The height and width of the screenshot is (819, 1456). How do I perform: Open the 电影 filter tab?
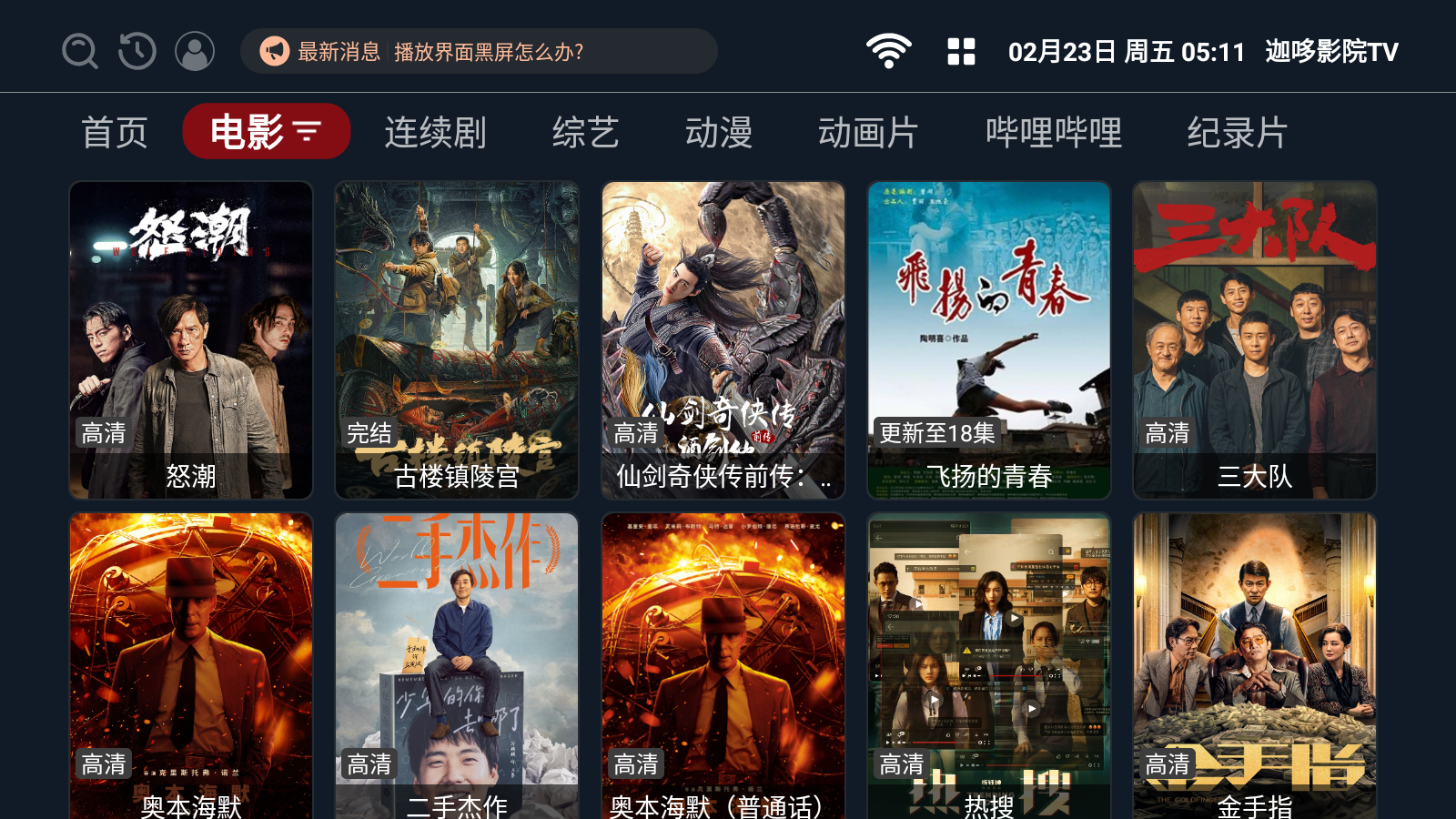click(x=266, y=132)
